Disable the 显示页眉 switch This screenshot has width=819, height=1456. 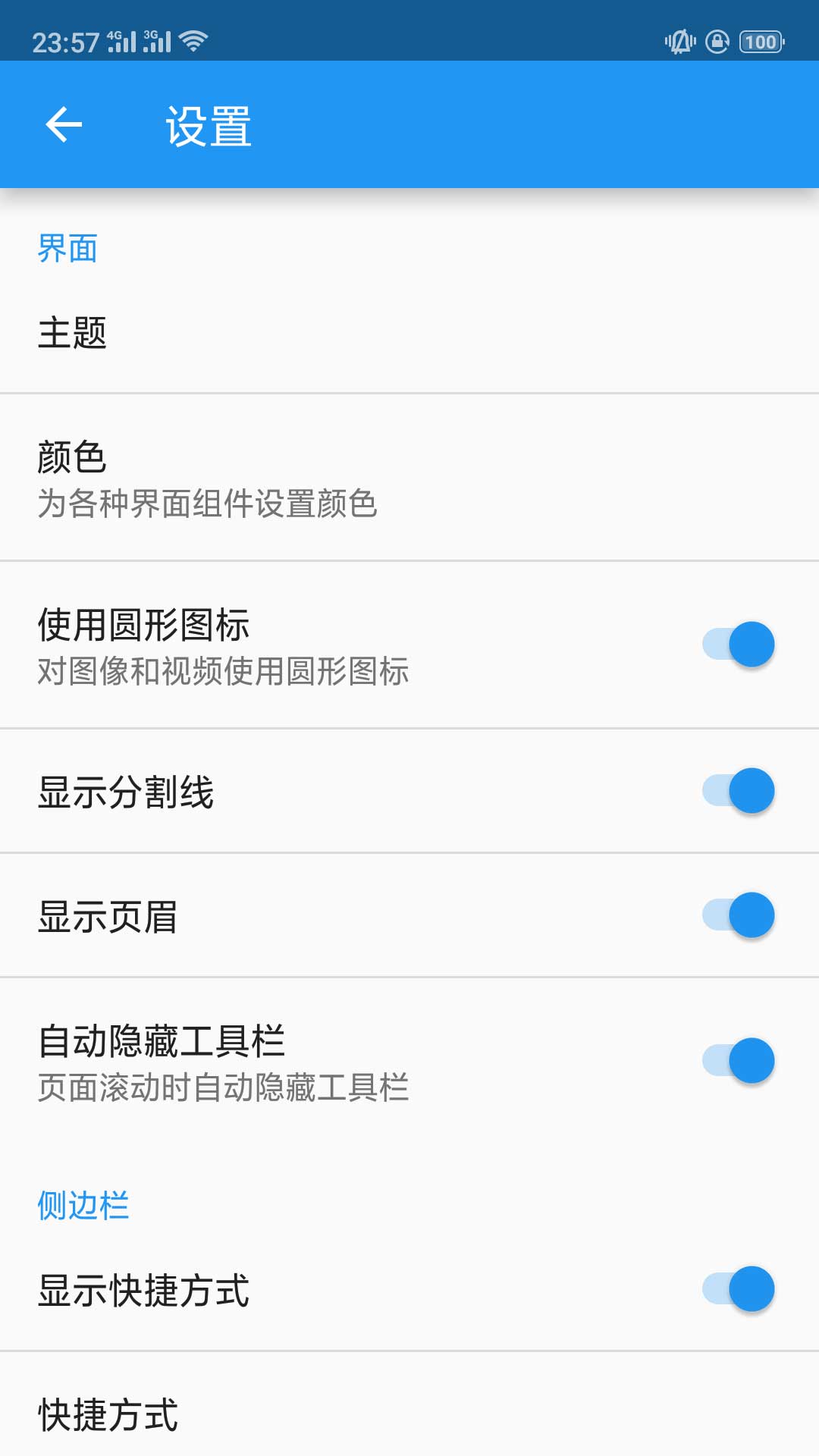(x=739, y=915)
